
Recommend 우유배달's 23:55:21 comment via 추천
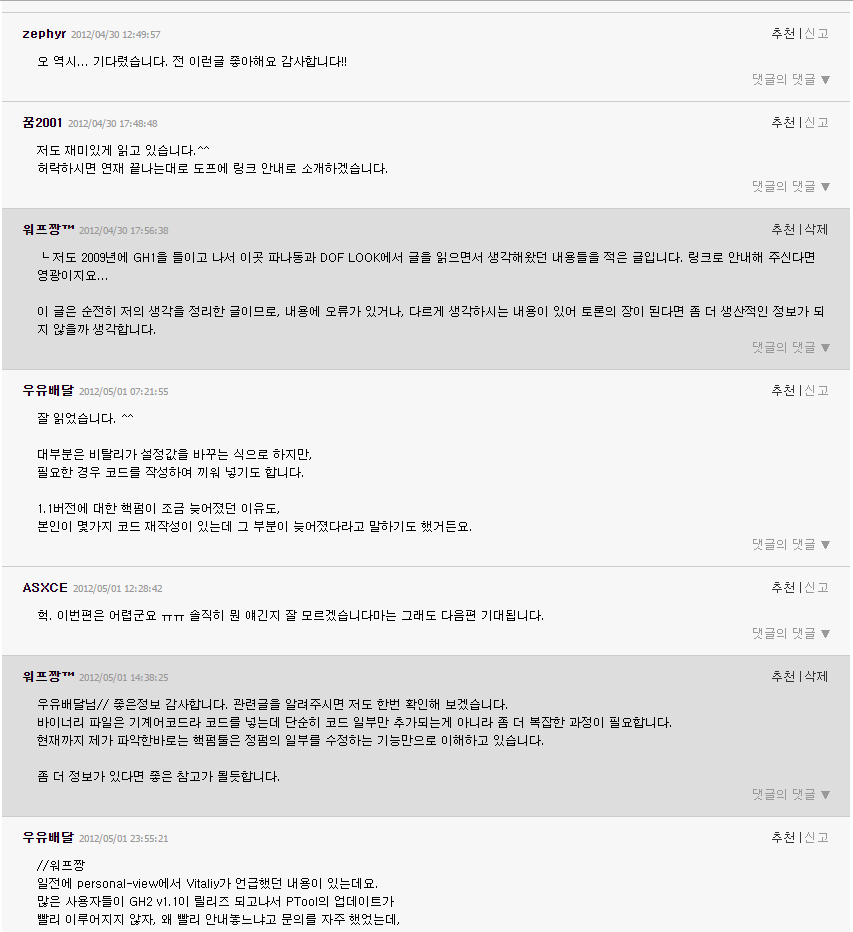[x=783, y=838]
